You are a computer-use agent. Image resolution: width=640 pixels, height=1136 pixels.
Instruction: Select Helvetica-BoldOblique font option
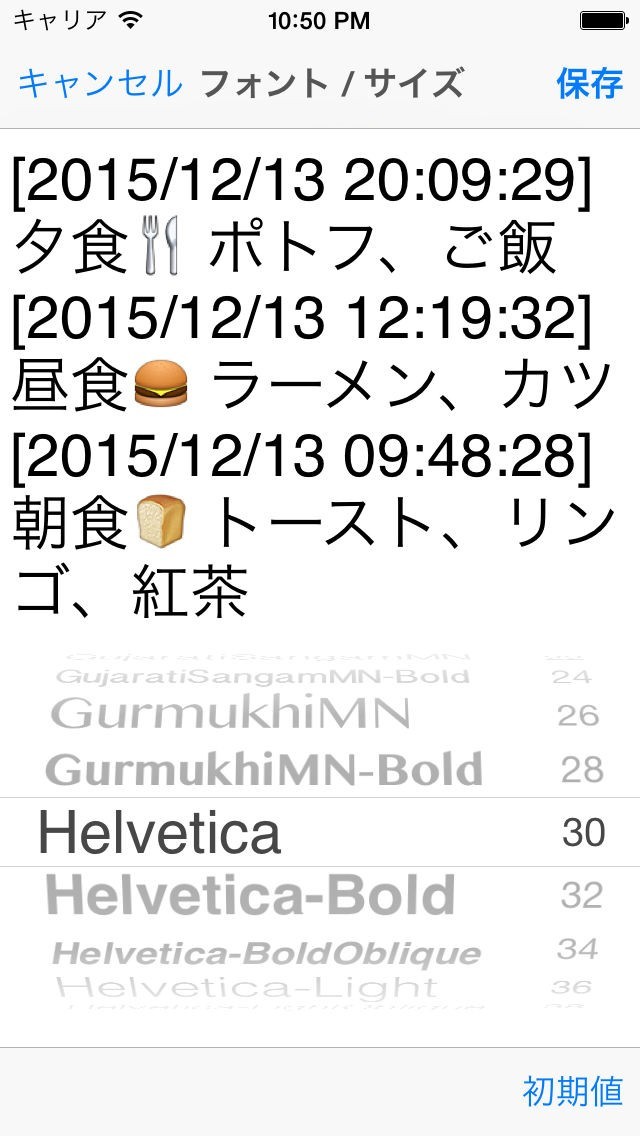(267, 954)
